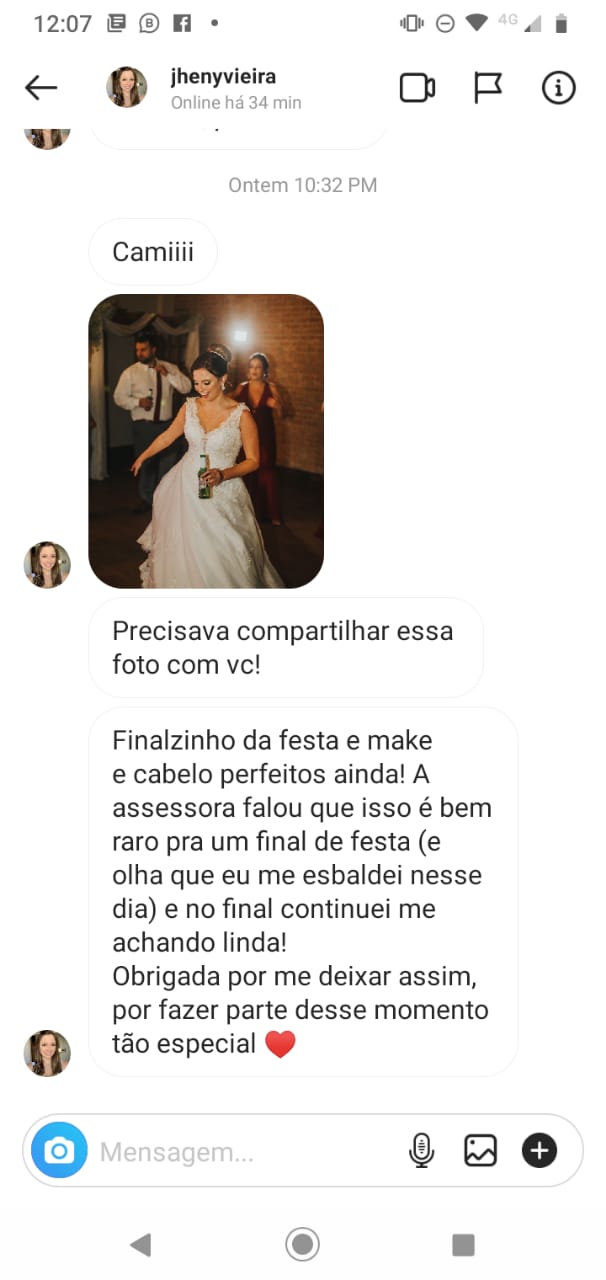Flag this conversation
606x1280 pixels.
coord(487,88)
